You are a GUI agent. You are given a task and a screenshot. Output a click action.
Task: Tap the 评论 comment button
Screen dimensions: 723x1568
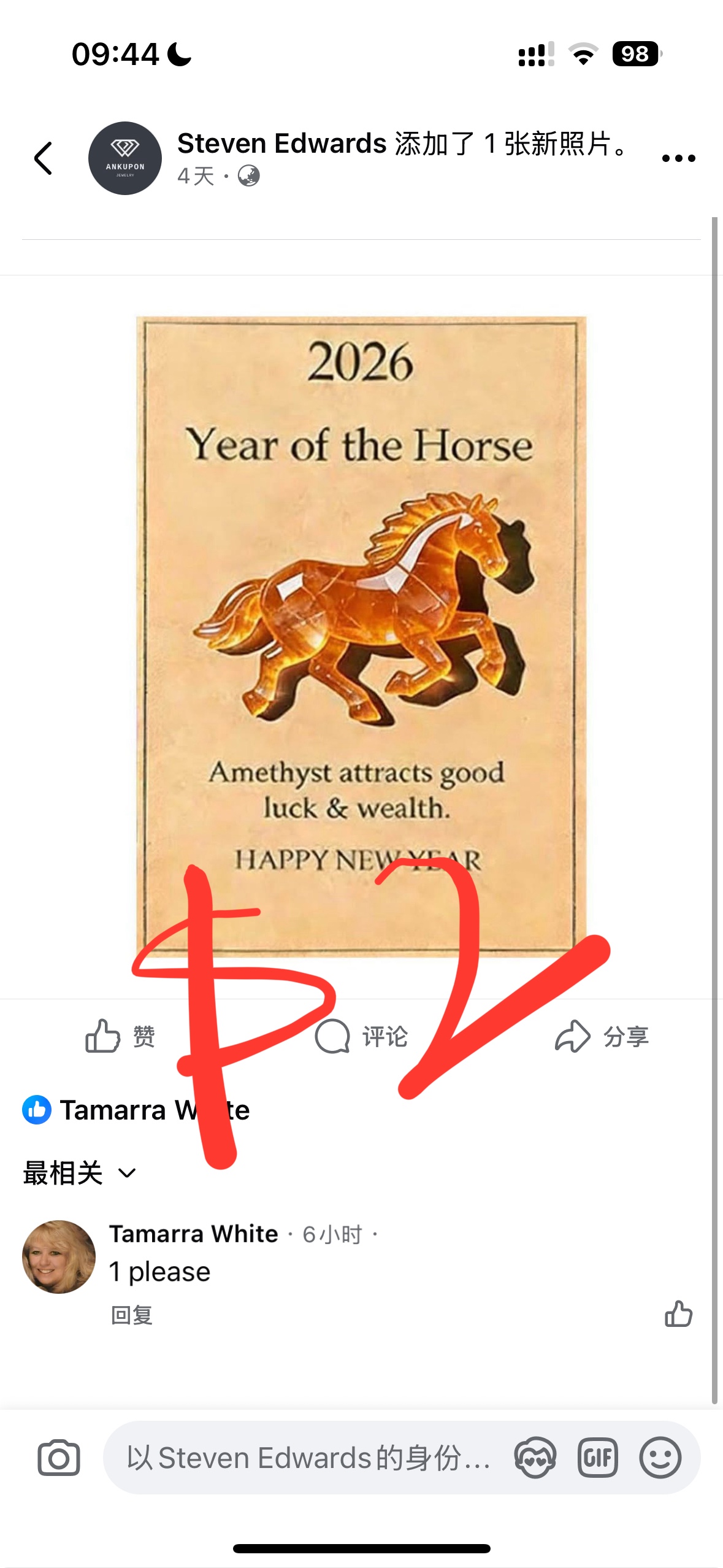(361, 1036)
